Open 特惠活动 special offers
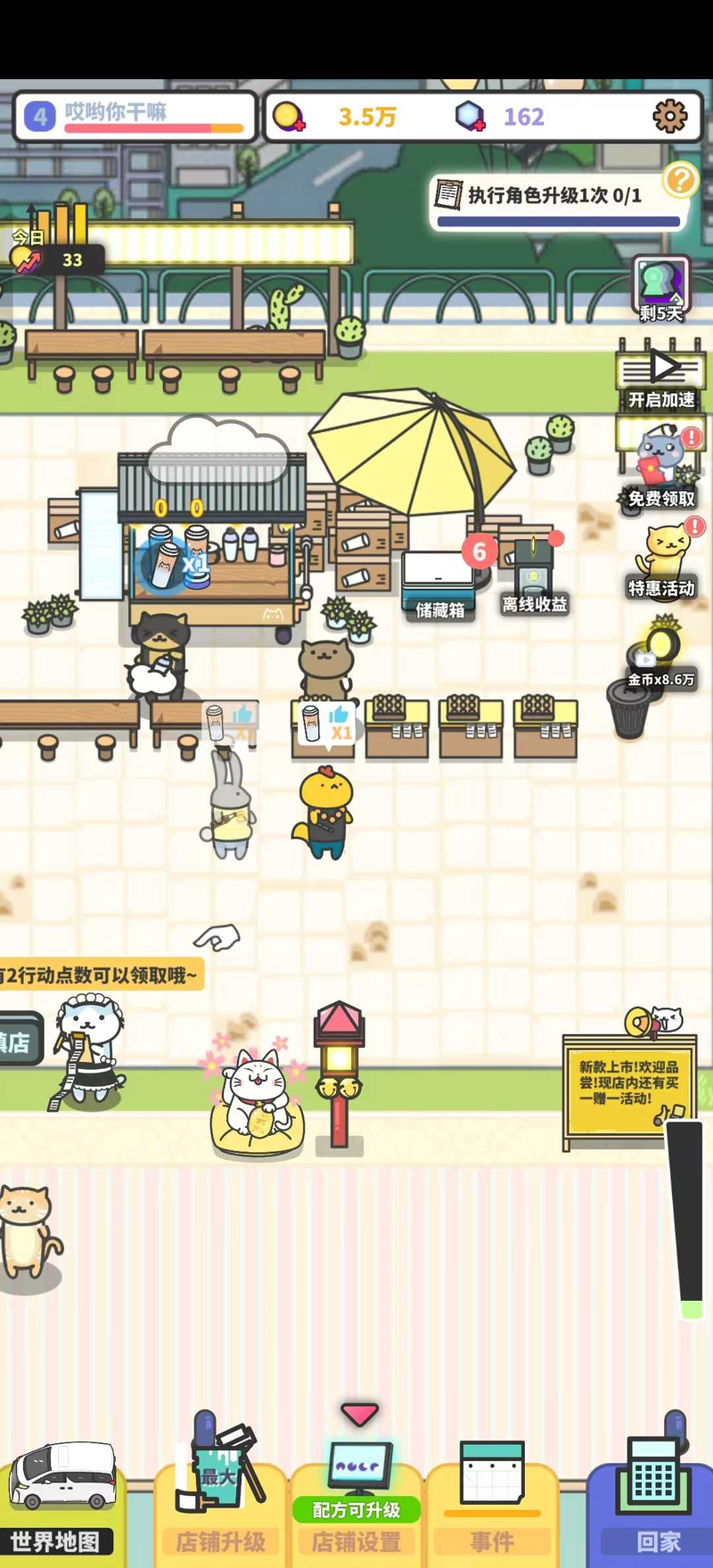Screen dimensions: 713x1568 pos(661,559)
